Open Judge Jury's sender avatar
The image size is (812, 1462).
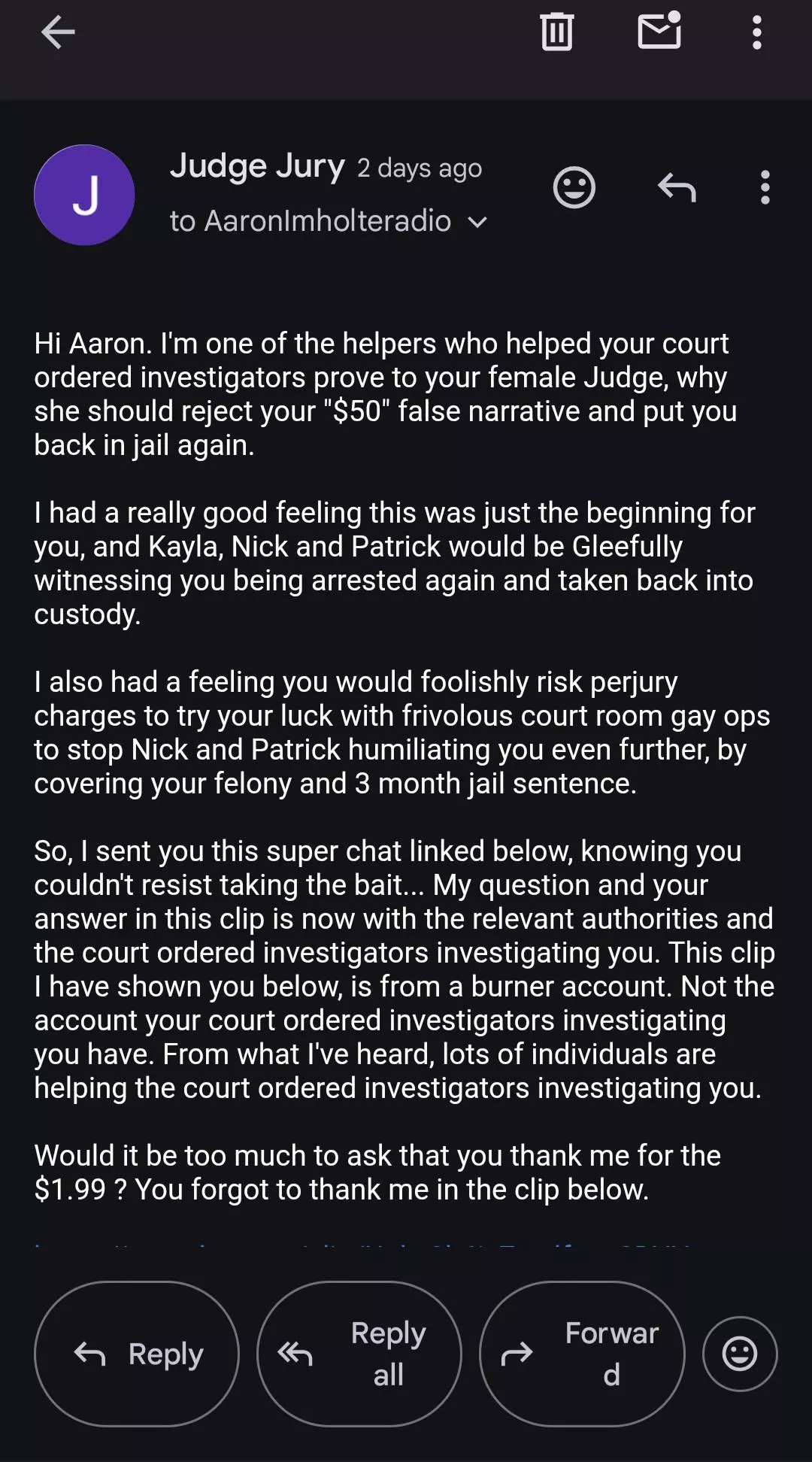84,195
